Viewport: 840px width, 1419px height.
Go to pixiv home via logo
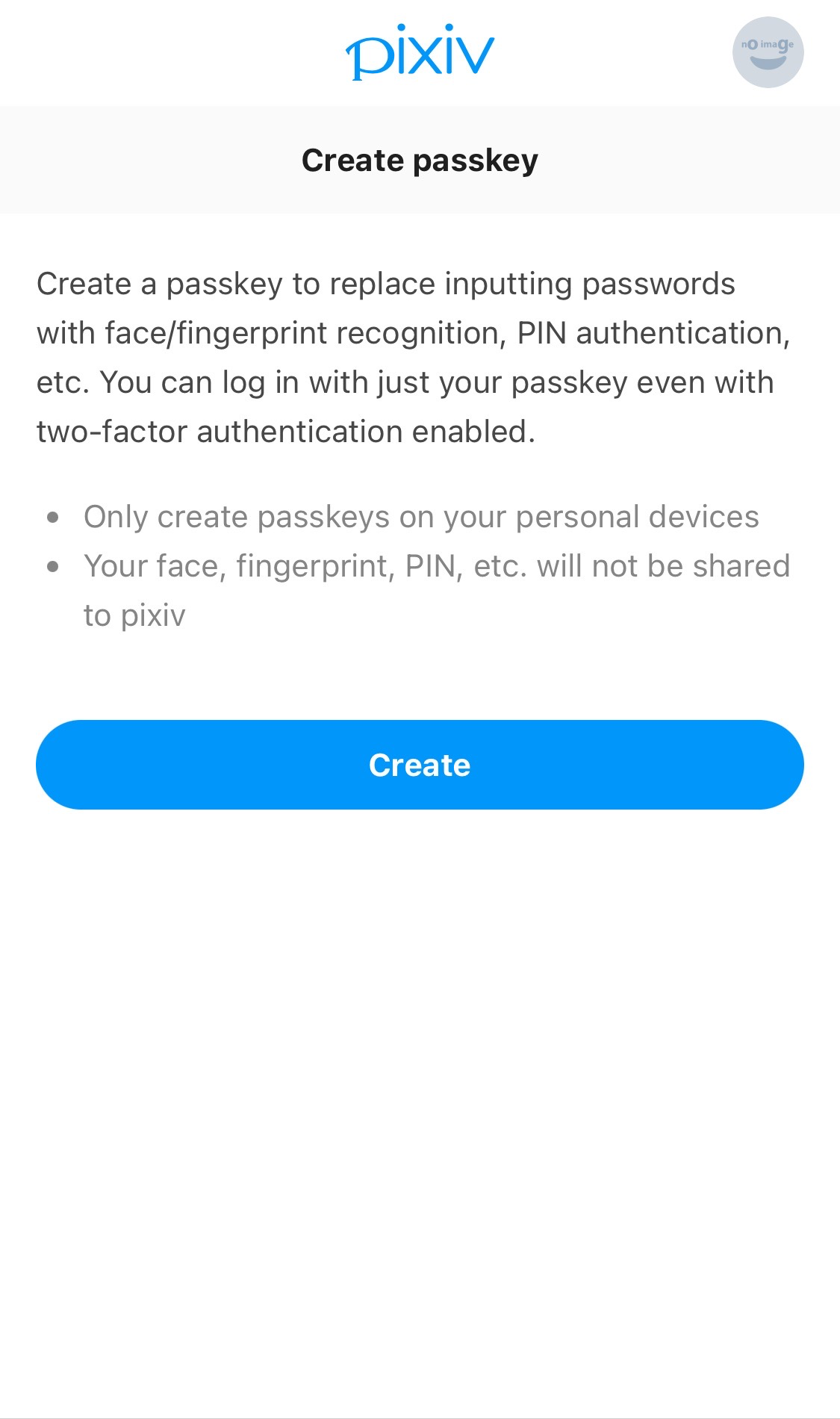(x=420, y=52)
